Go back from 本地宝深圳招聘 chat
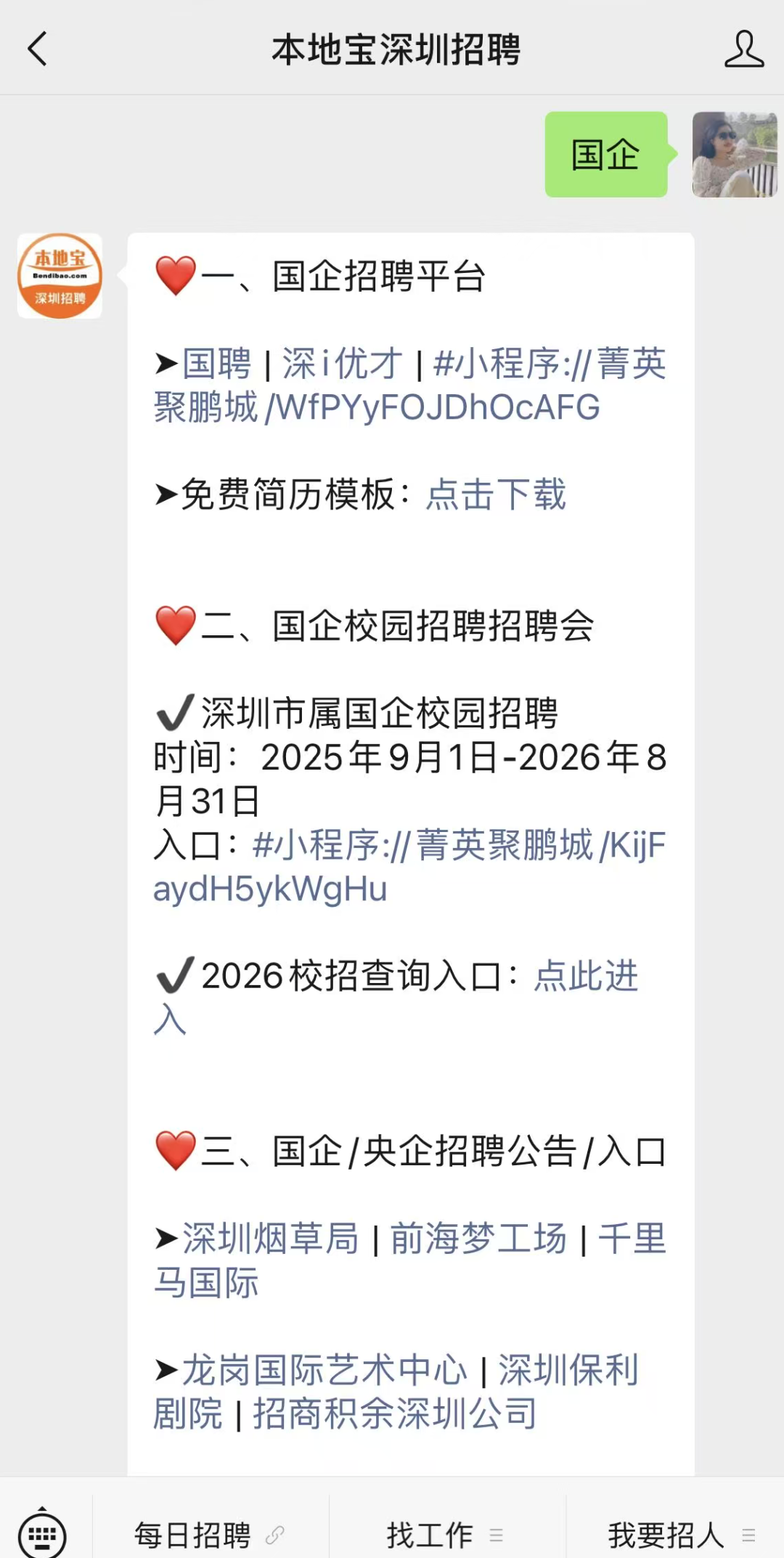 click(38, 49)
